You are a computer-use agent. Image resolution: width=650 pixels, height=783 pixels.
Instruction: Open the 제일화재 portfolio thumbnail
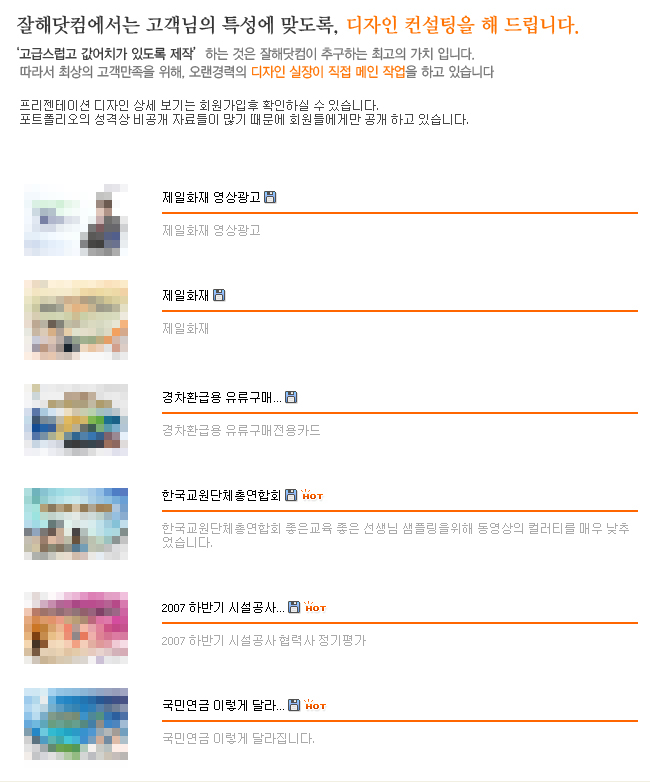pos(76,320)
